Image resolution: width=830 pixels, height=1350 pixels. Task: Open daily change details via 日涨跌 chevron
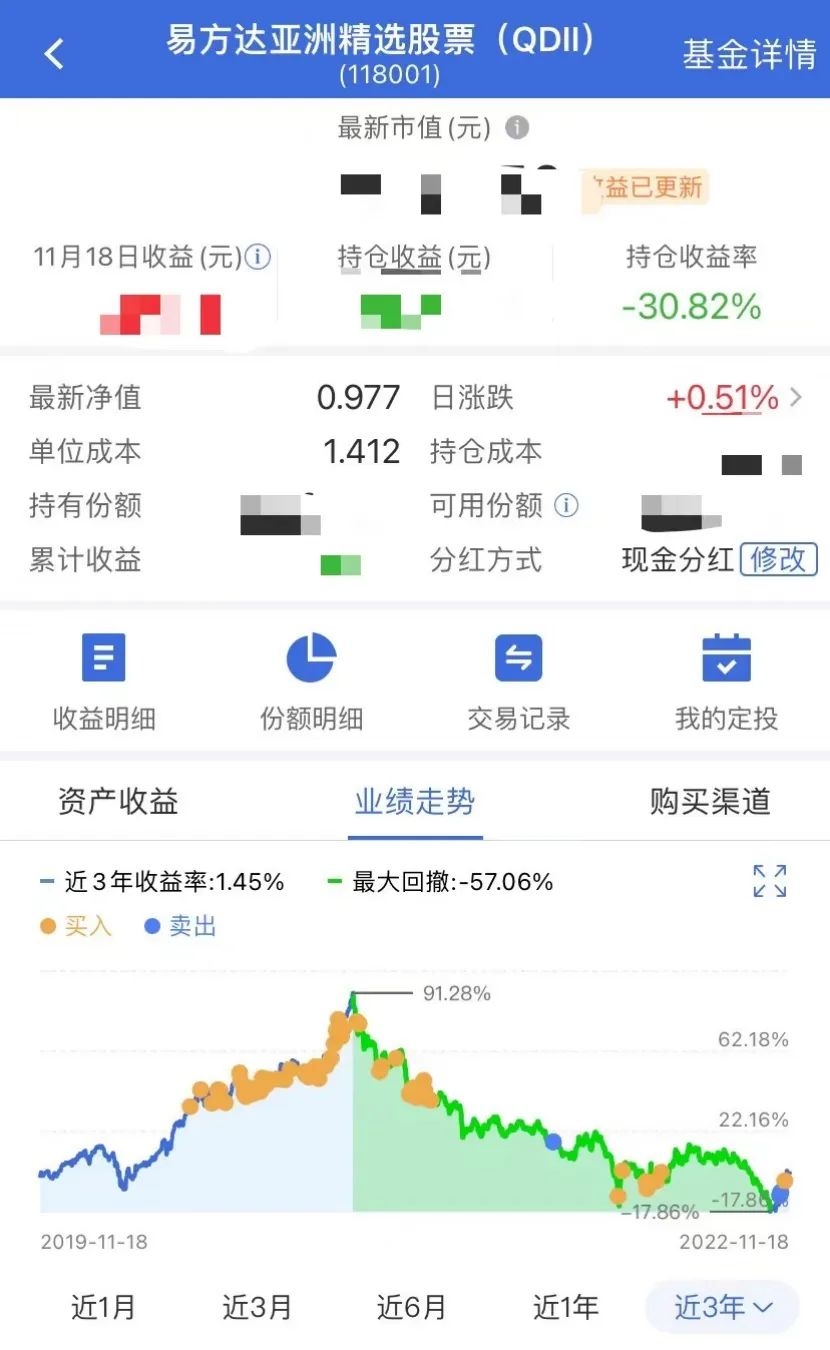796,398
